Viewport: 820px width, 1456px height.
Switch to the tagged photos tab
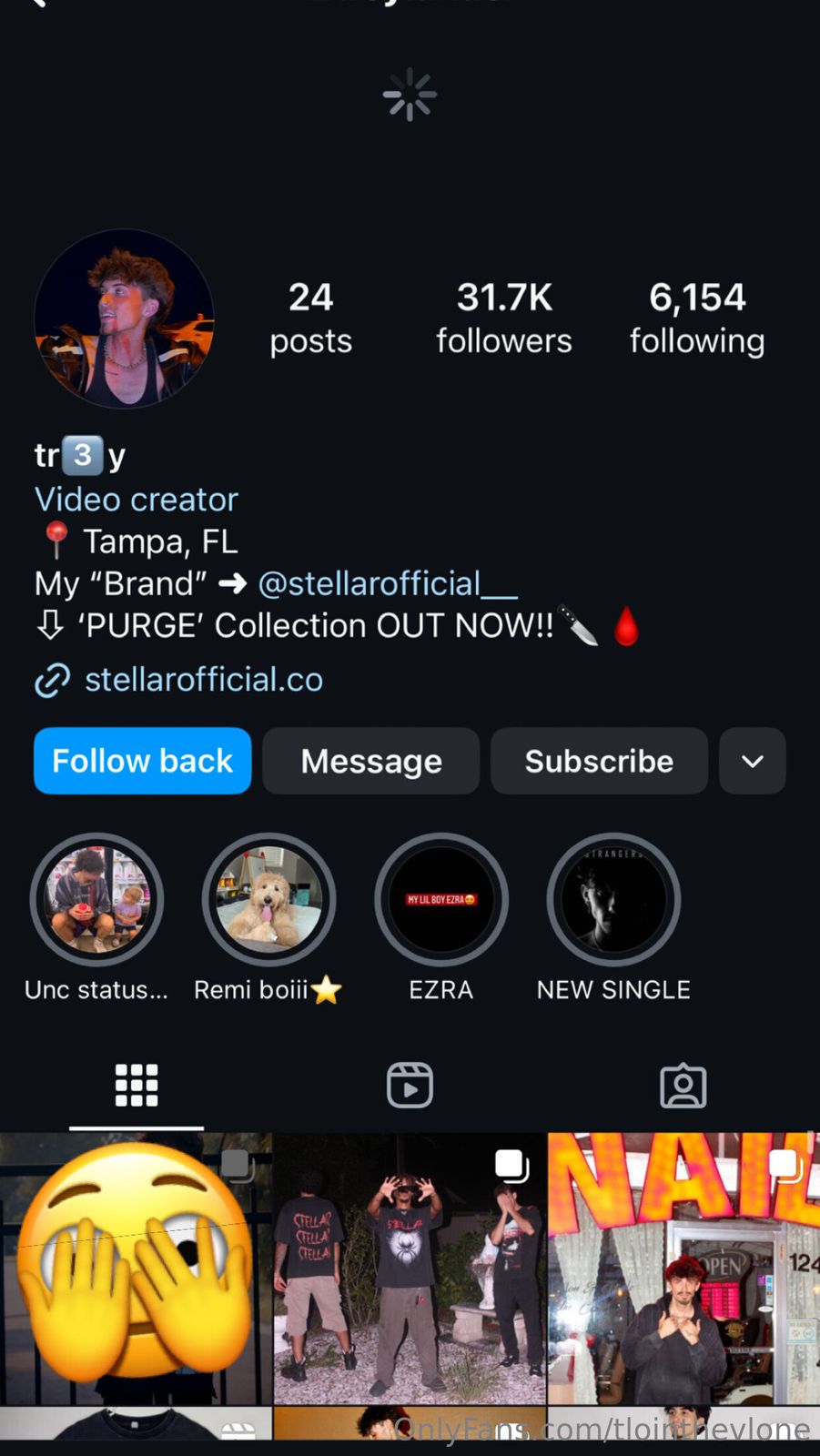683,1086
